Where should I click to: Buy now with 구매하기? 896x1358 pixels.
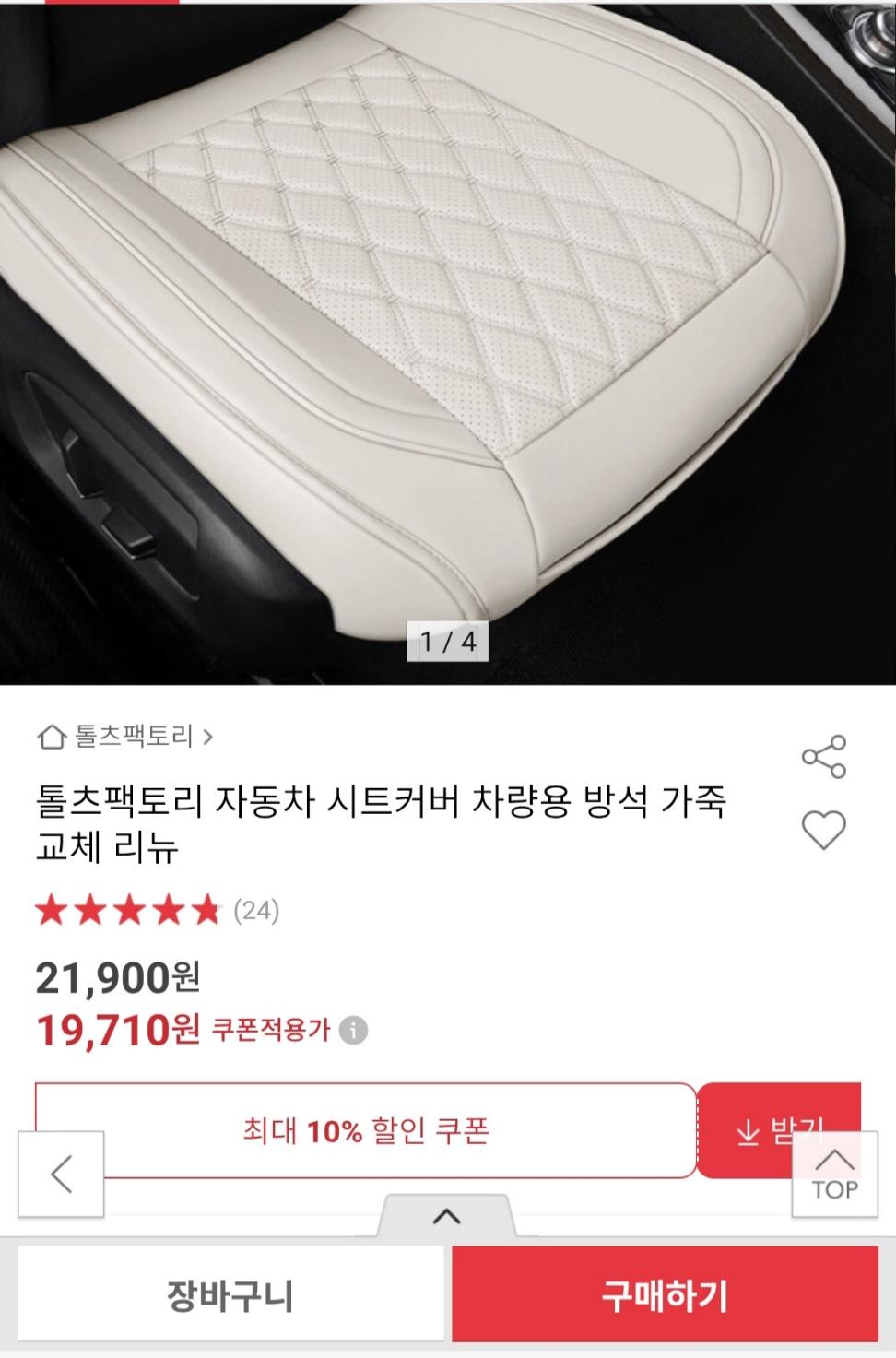point(664,1295)
